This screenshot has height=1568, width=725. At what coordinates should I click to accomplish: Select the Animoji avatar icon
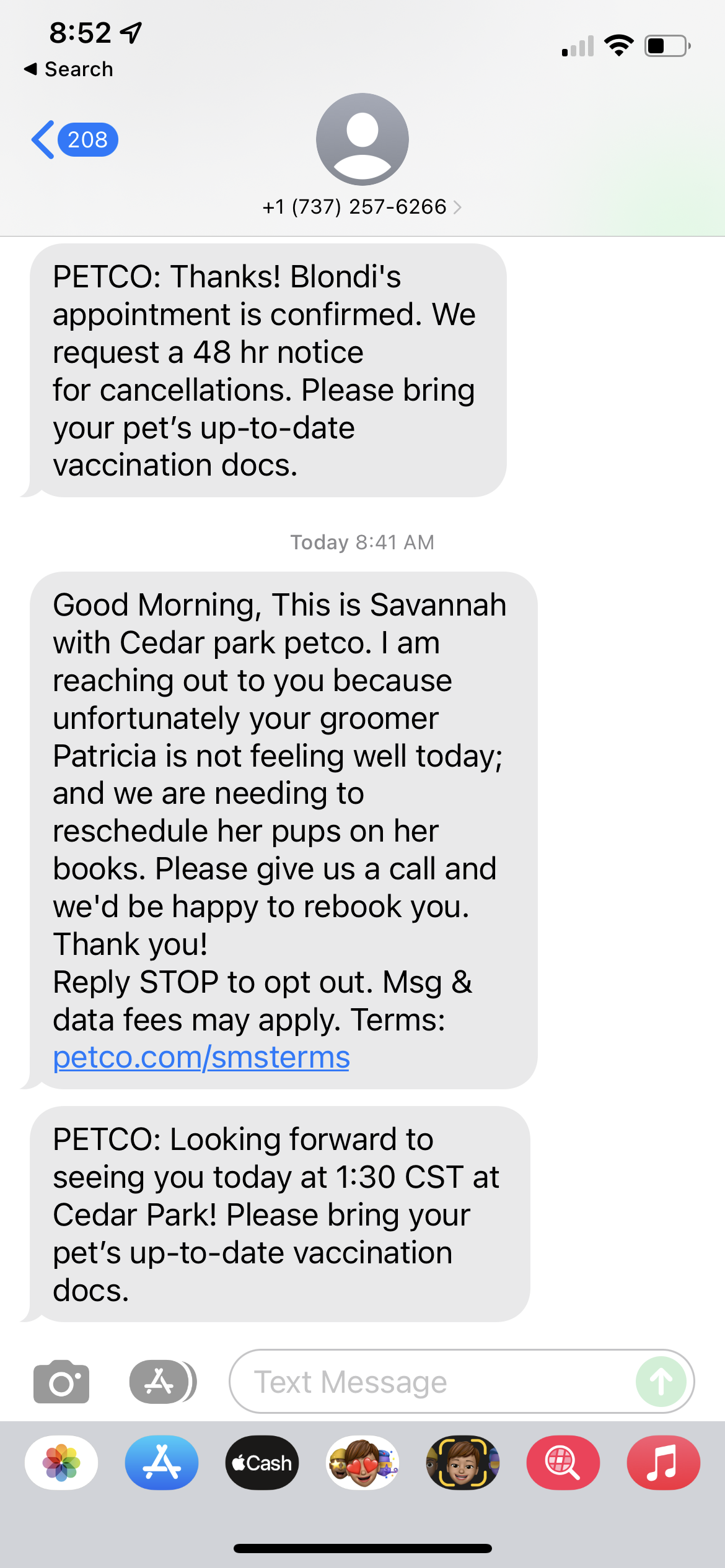(463, 1463)
